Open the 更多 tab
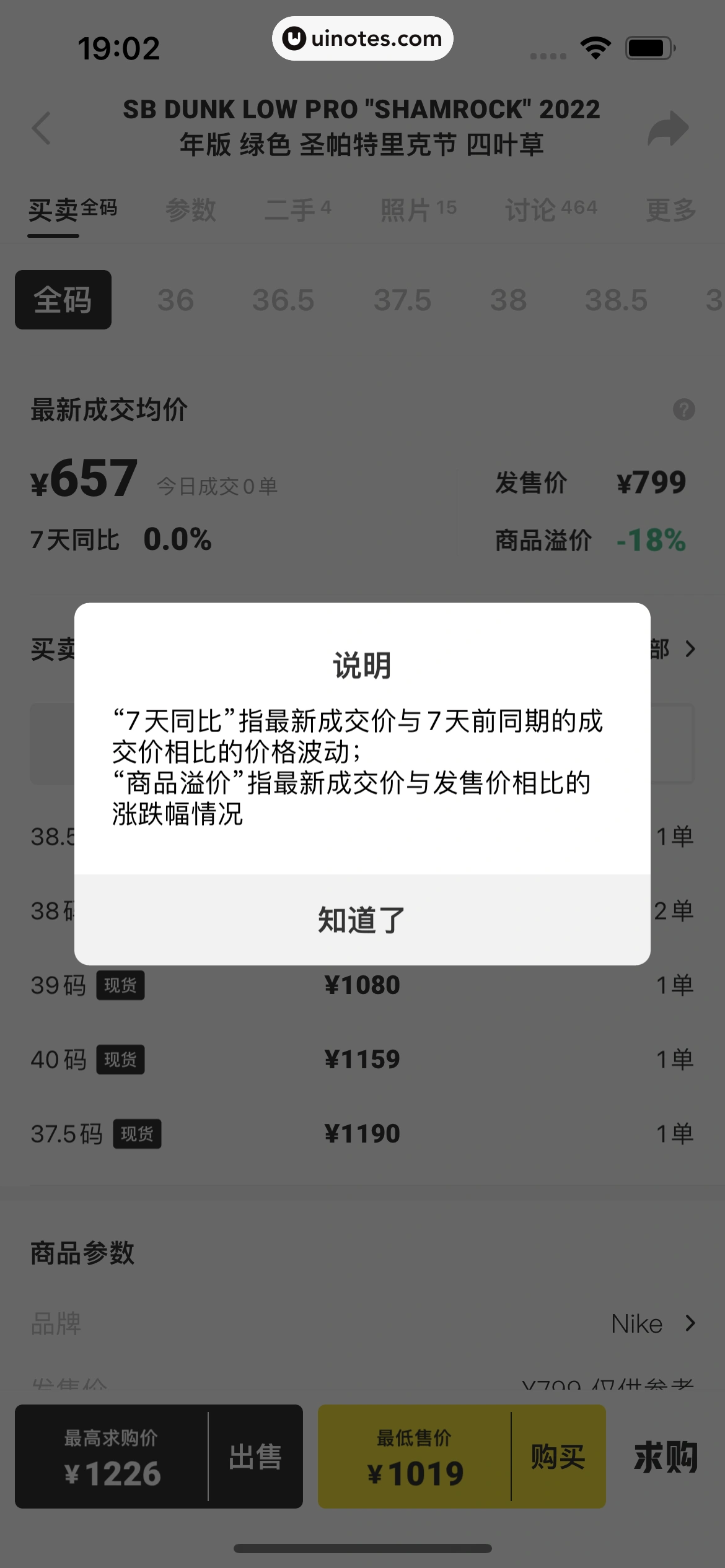Screen dimensions: 725x1568 [x=670, y=210]
